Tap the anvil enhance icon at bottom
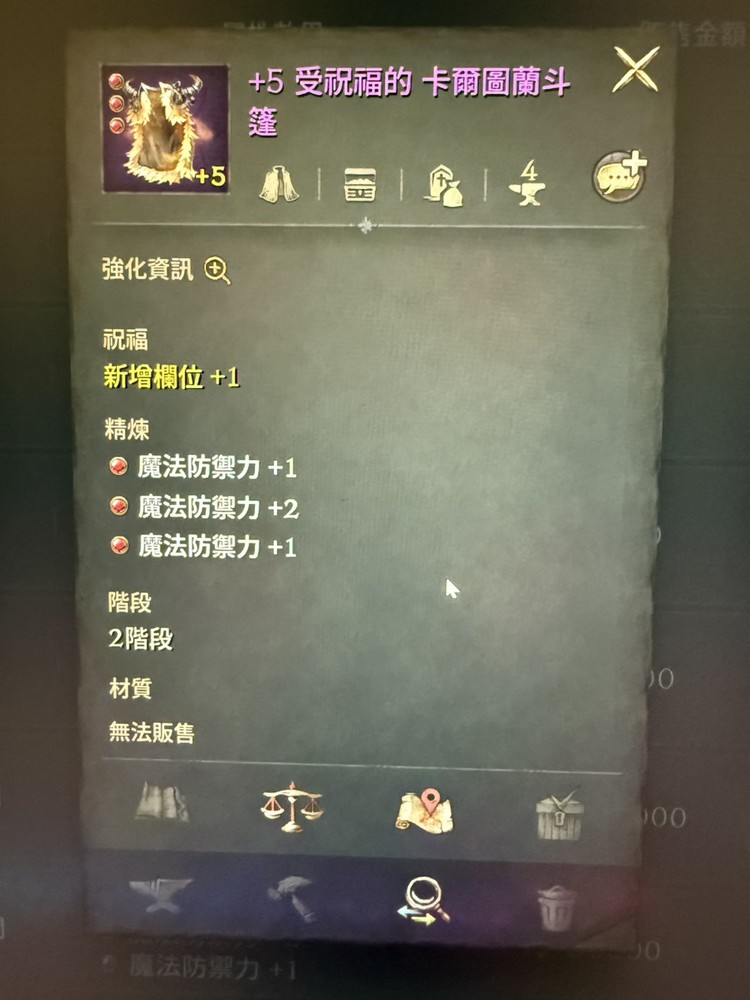 coord(160,895)
